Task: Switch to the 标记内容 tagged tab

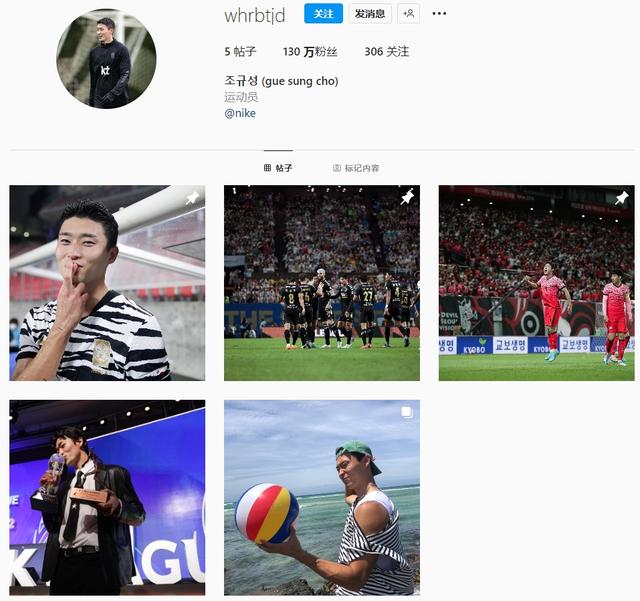Action: tap(356, 168)
